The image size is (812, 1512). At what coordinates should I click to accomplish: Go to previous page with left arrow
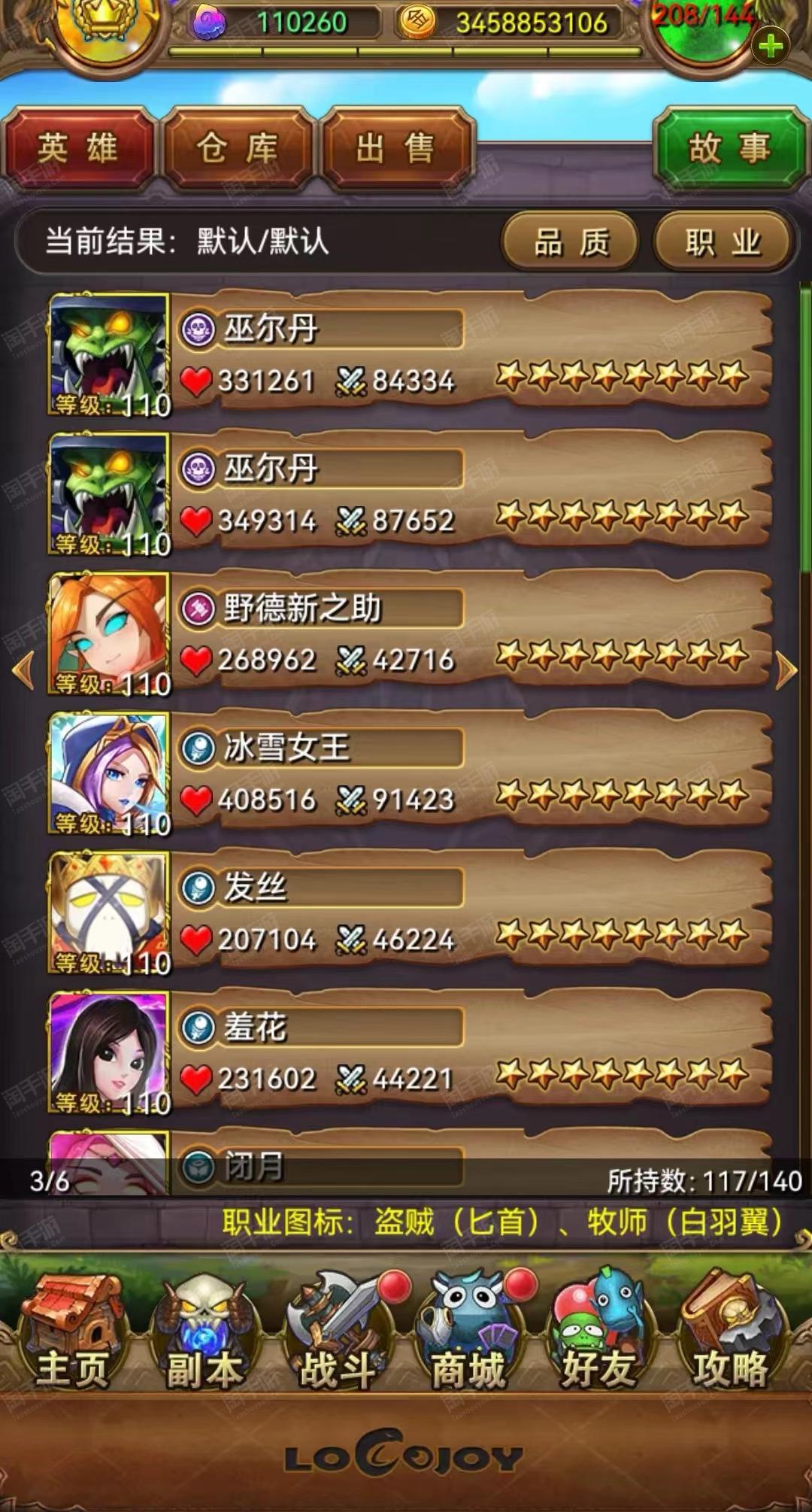point(24,670)
